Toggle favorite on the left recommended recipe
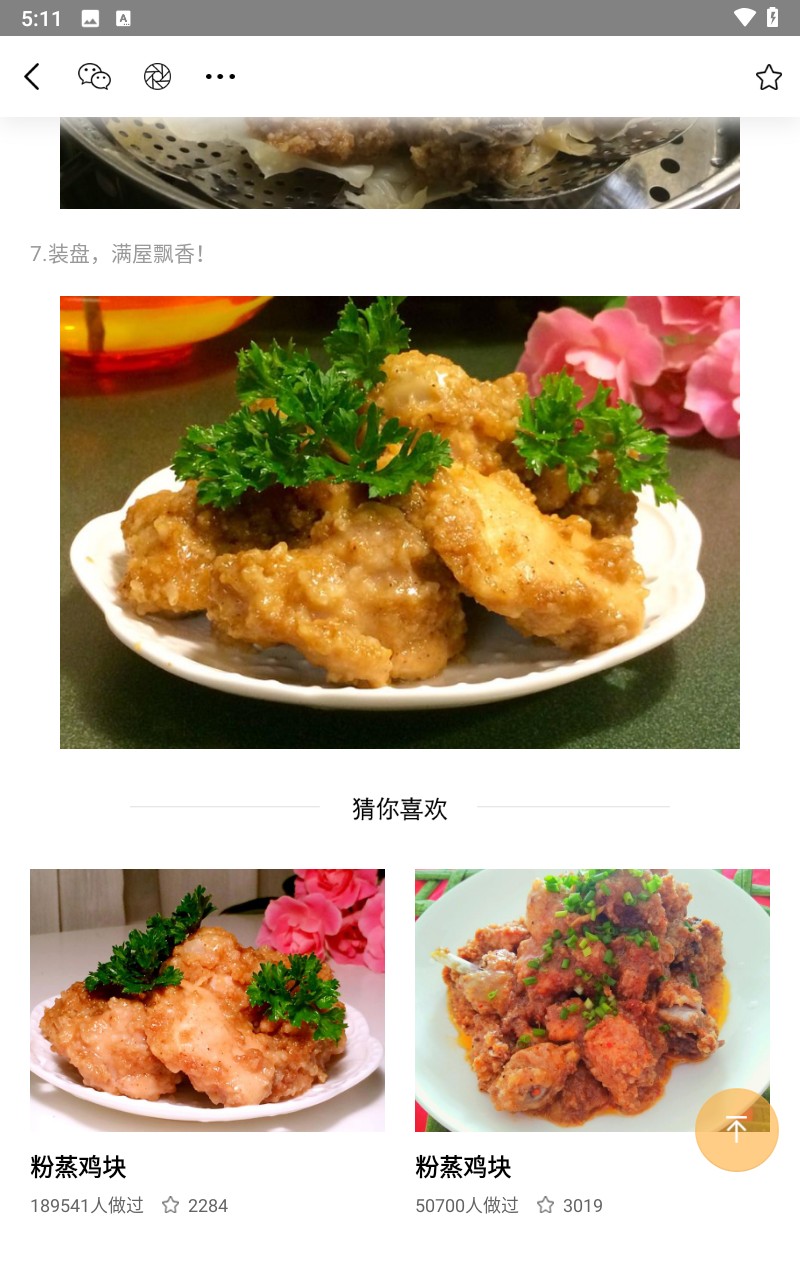 pos(169,1206)
